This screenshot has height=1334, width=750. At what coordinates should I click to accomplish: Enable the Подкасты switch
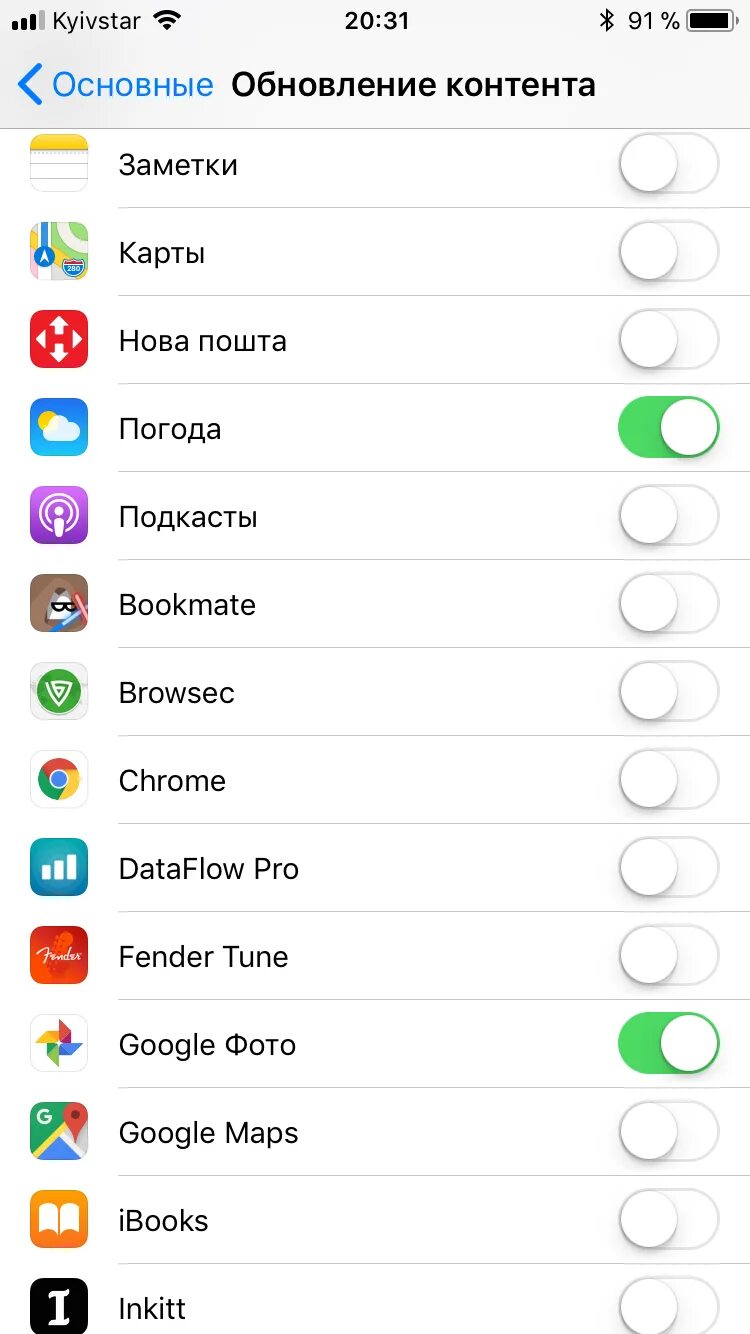click(669, 516)
